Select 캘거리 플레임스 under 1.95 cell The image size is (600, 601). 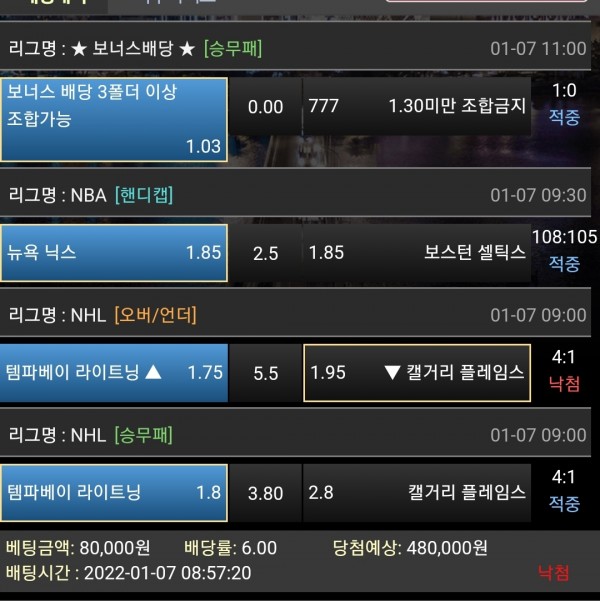tap(416, 373)
